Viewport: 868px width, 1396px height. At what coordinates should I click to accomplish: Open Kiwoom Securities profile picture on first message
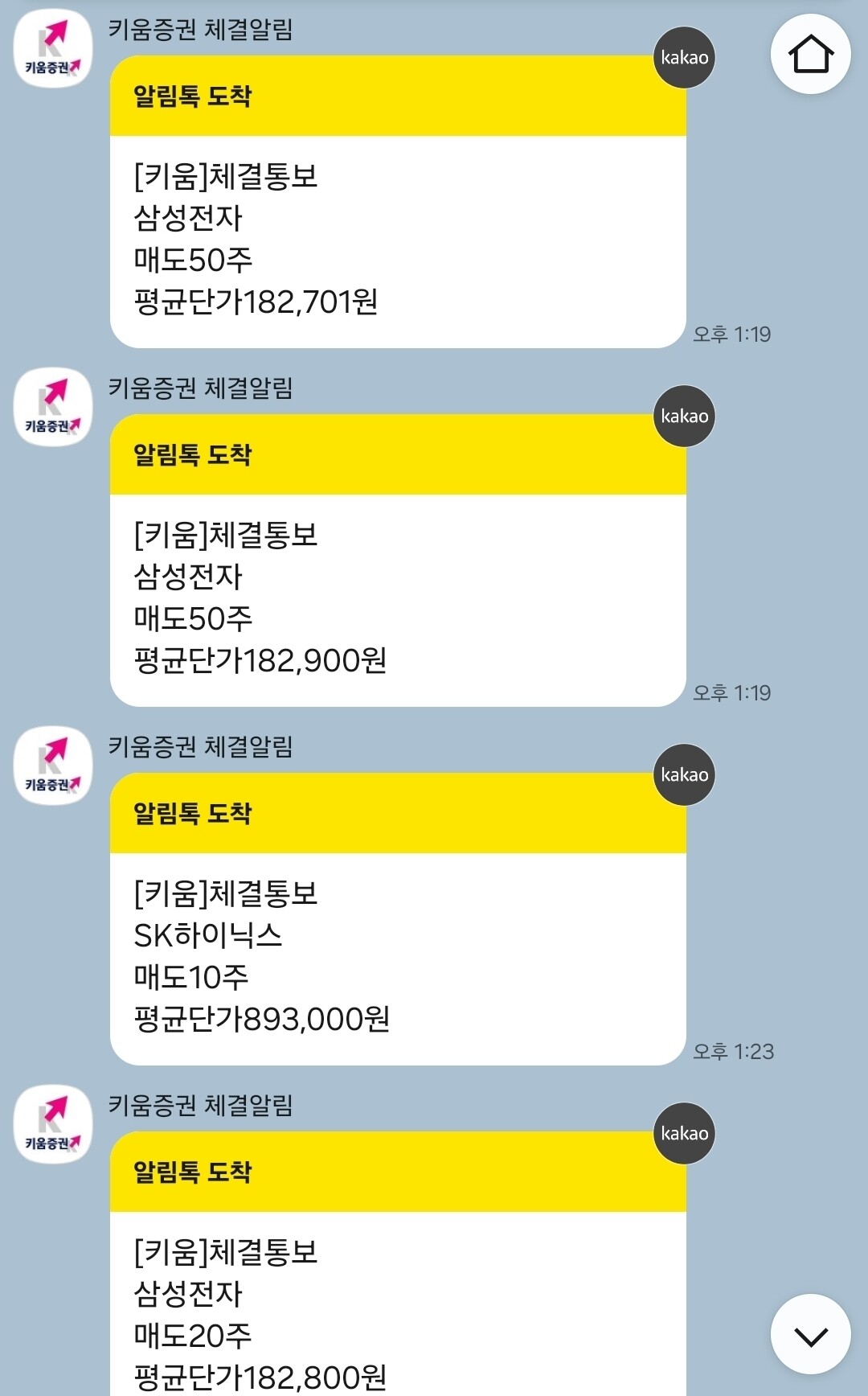(x=53, y=48)
